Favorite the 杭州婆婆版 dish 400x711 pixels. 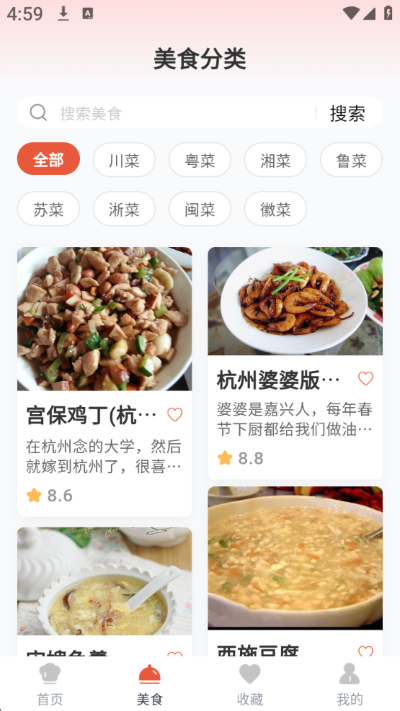(x=366, y=378)
